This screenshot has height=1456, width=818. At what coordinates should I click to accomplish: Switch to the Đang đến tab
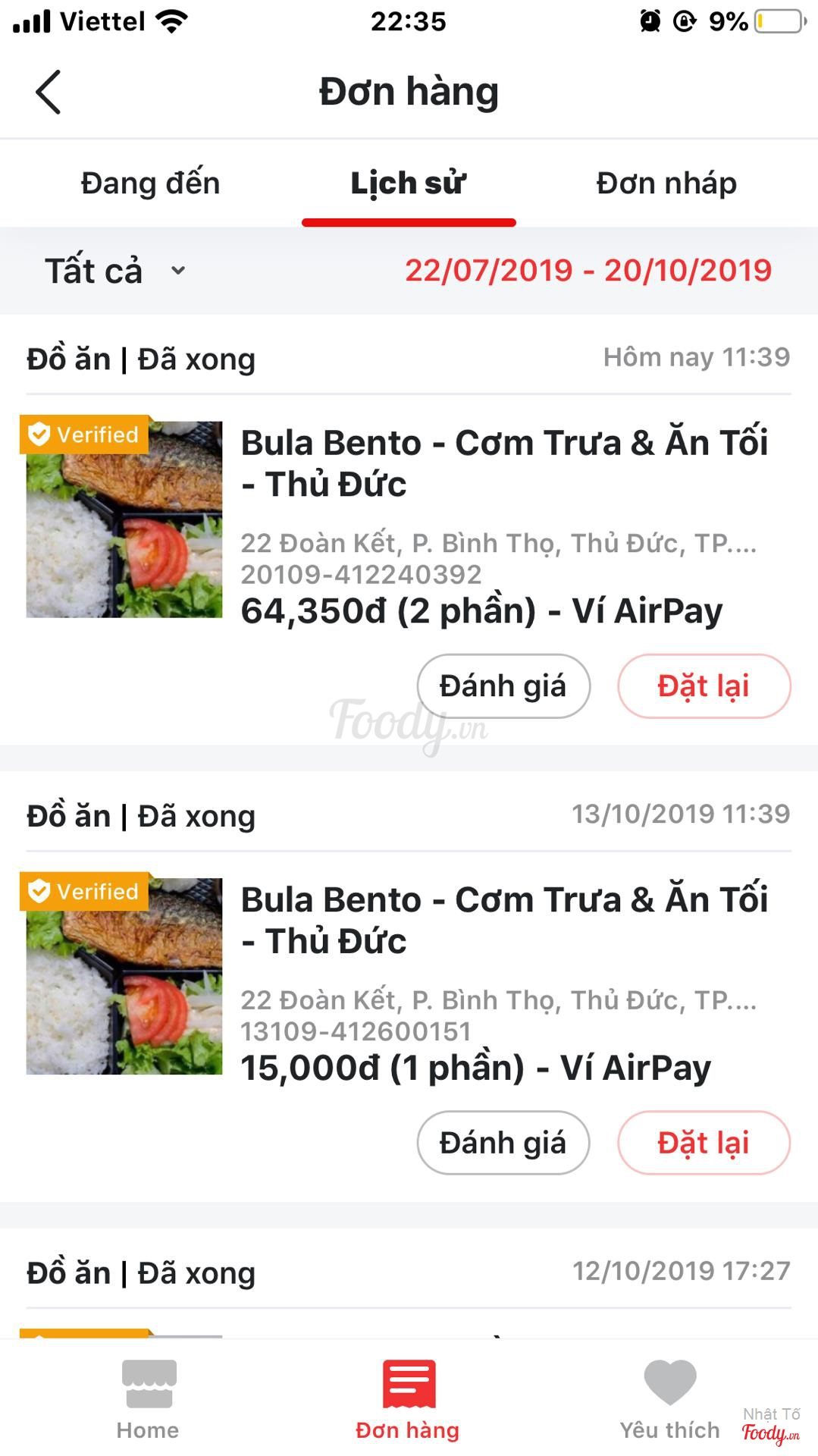[x=150, y=184]
